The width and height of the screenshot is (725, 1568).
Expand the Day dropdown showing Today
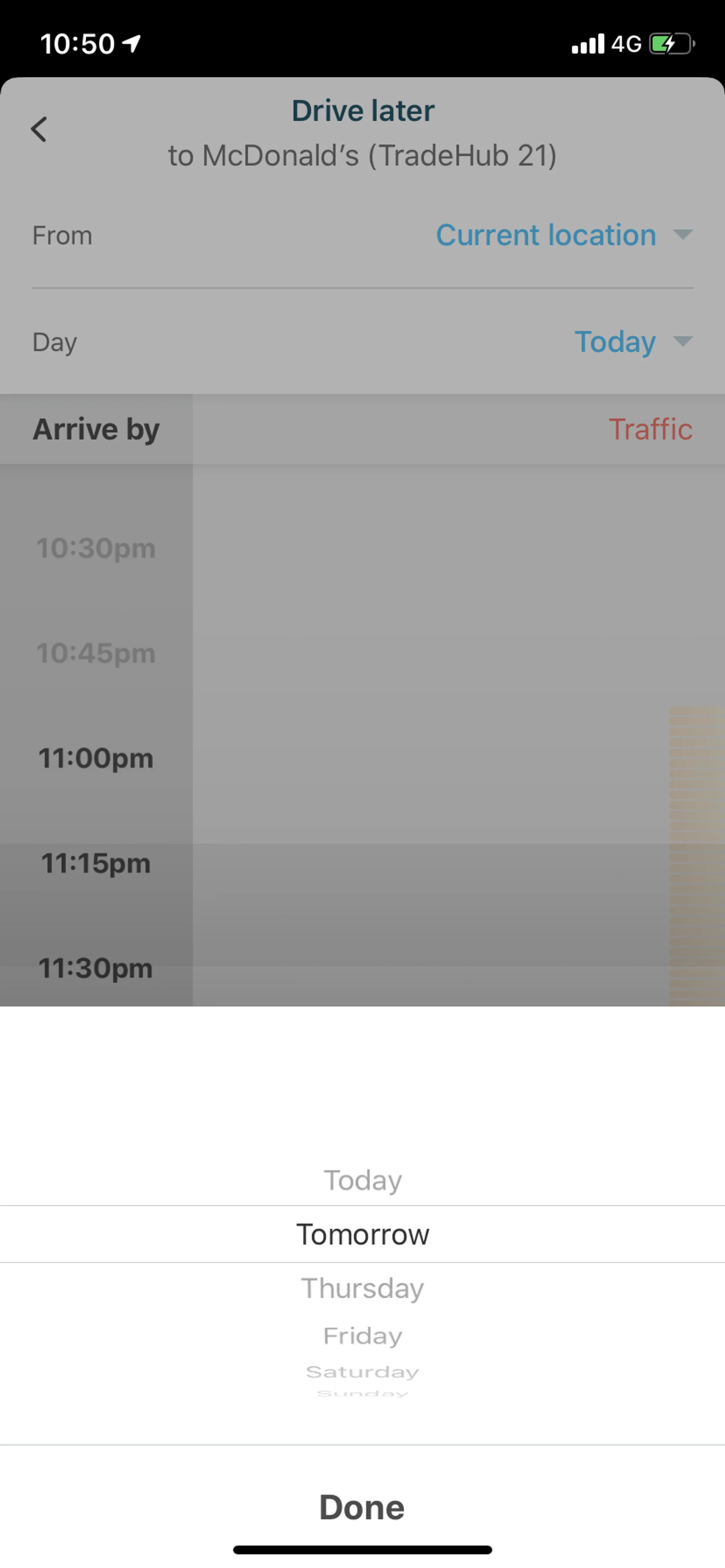tap(632, 342)
